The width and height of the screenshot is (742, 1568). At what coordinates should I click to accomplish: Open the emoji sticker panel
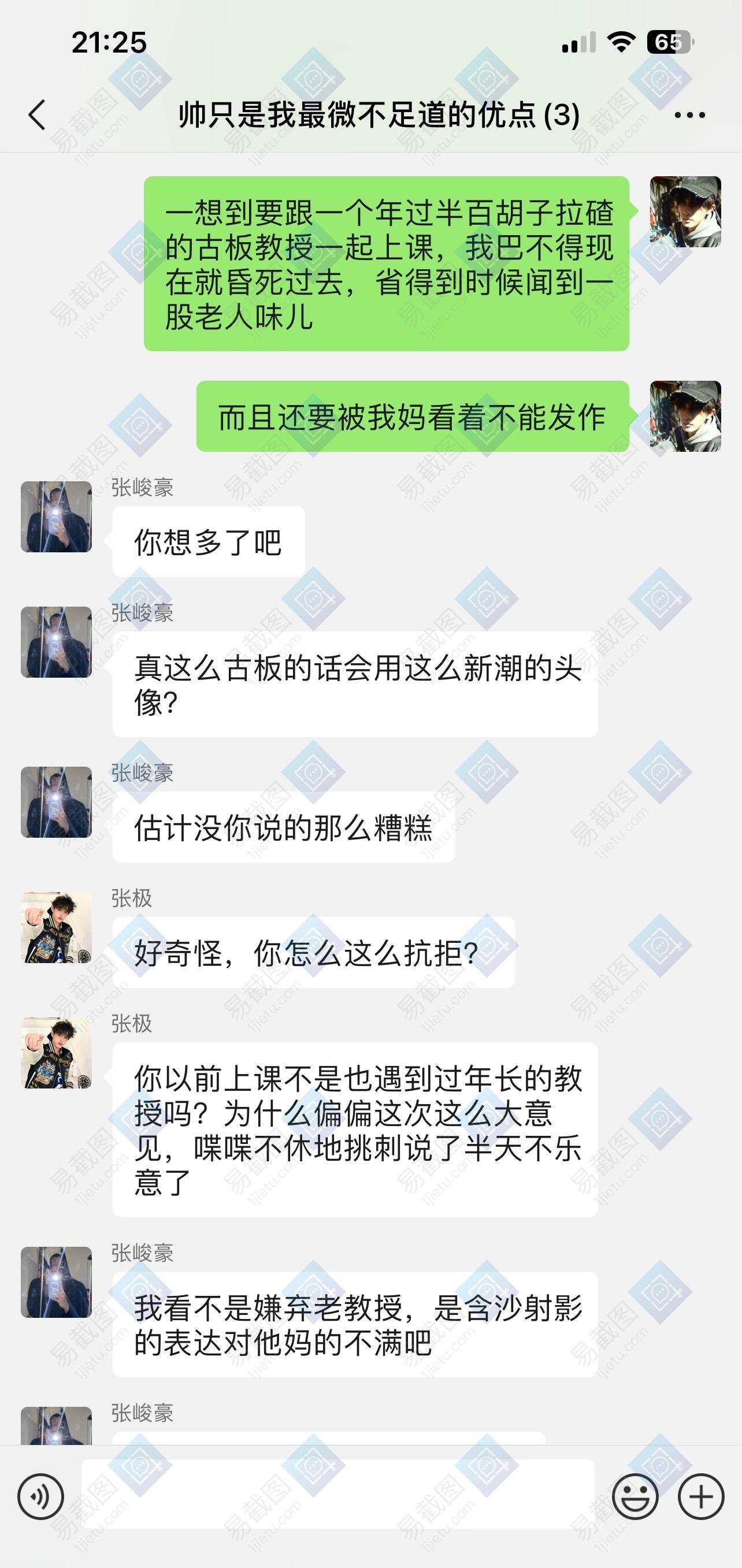coord(635,1497)
